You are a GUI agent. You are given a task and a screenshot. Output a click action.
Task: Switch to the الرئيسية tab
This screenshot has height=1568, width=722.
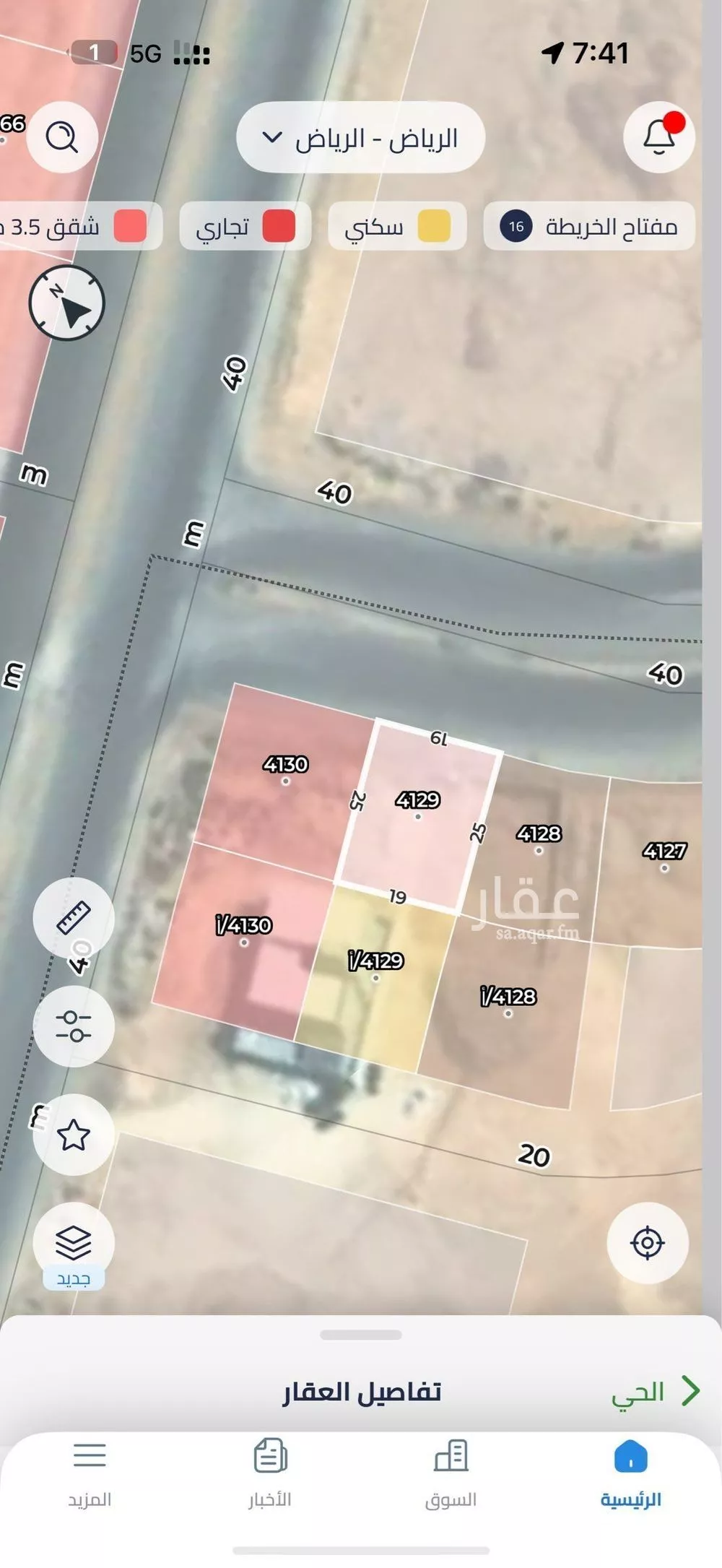pyautogui.click(x=631, y=1475)
